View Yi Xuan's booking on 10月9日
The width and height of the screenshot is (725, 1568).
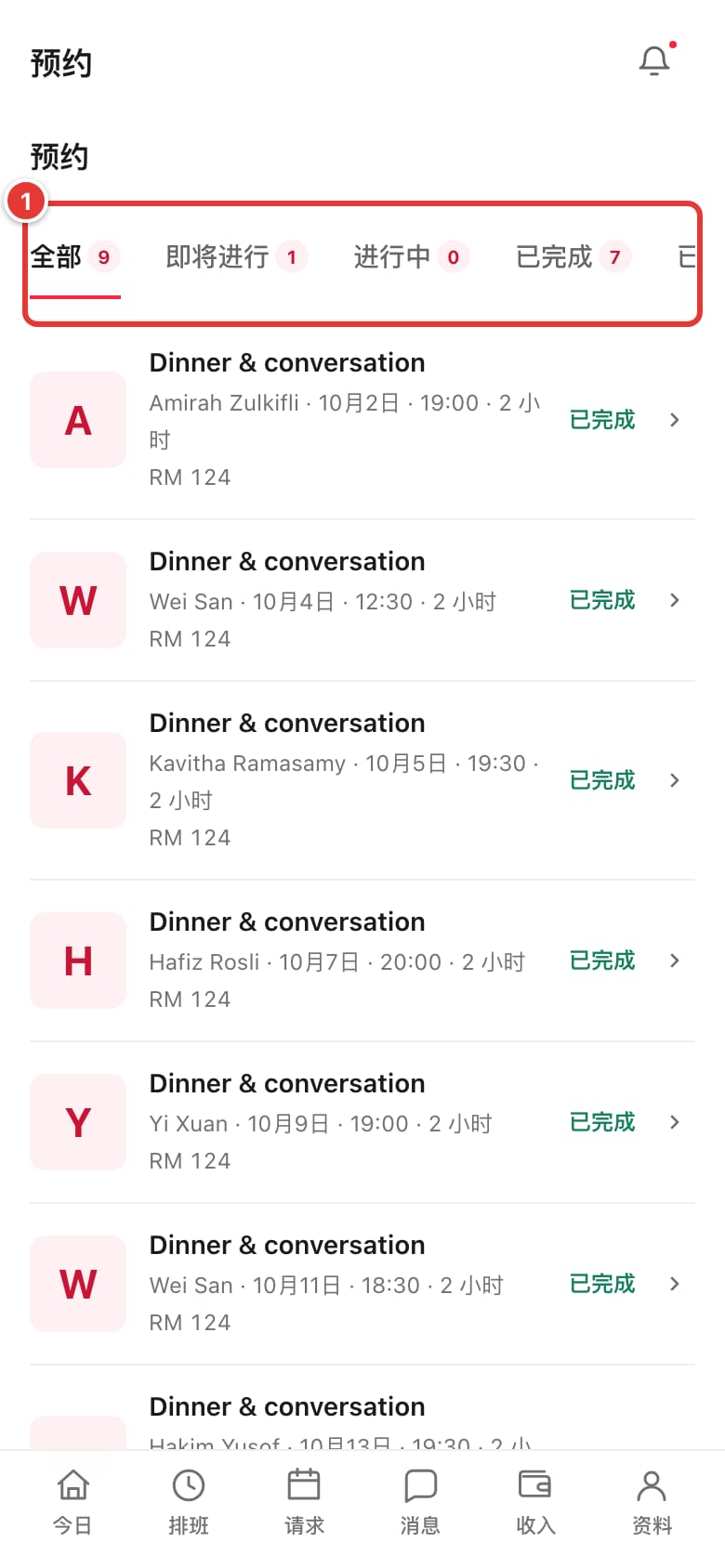[362, 1122]
